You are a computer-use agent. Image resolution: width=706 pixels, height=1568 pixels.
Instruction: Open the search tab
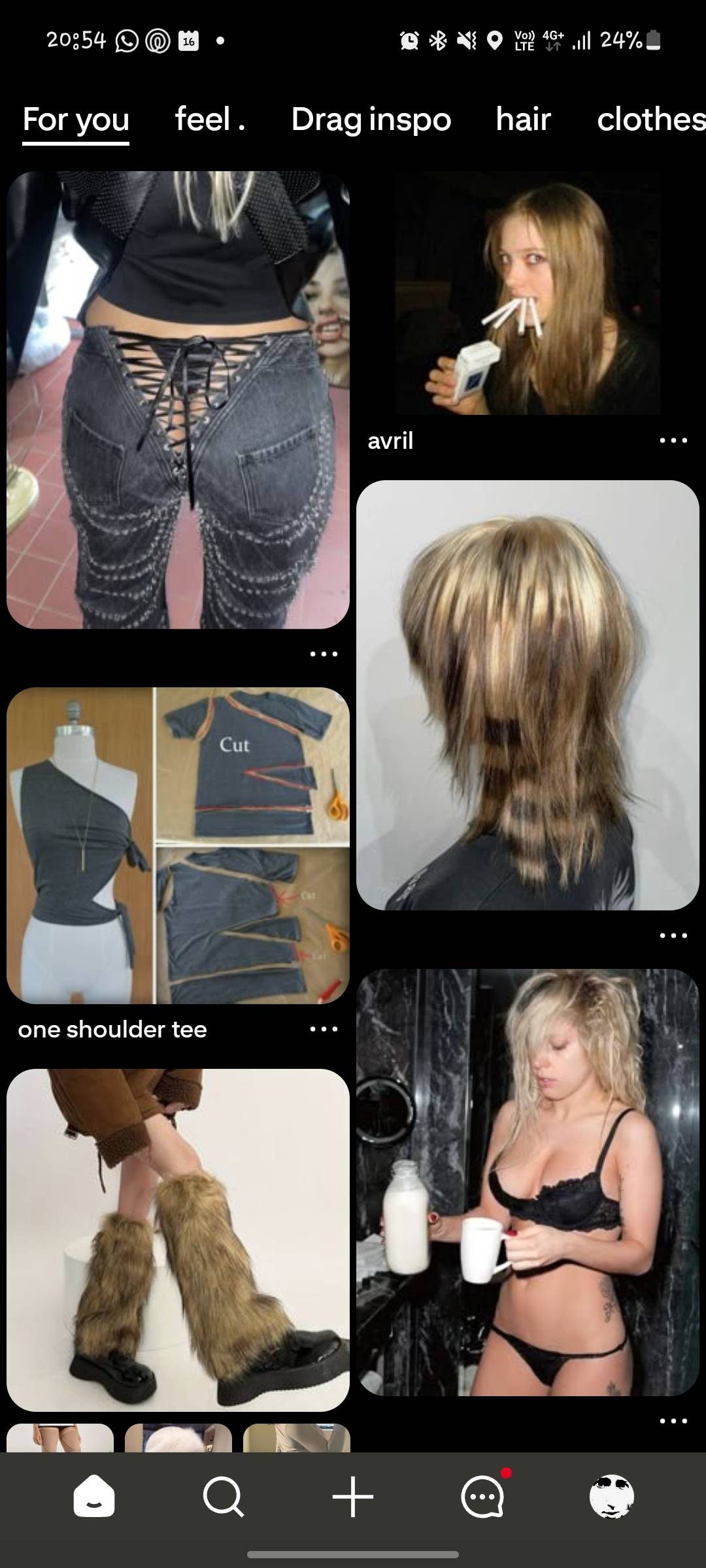224,1496
